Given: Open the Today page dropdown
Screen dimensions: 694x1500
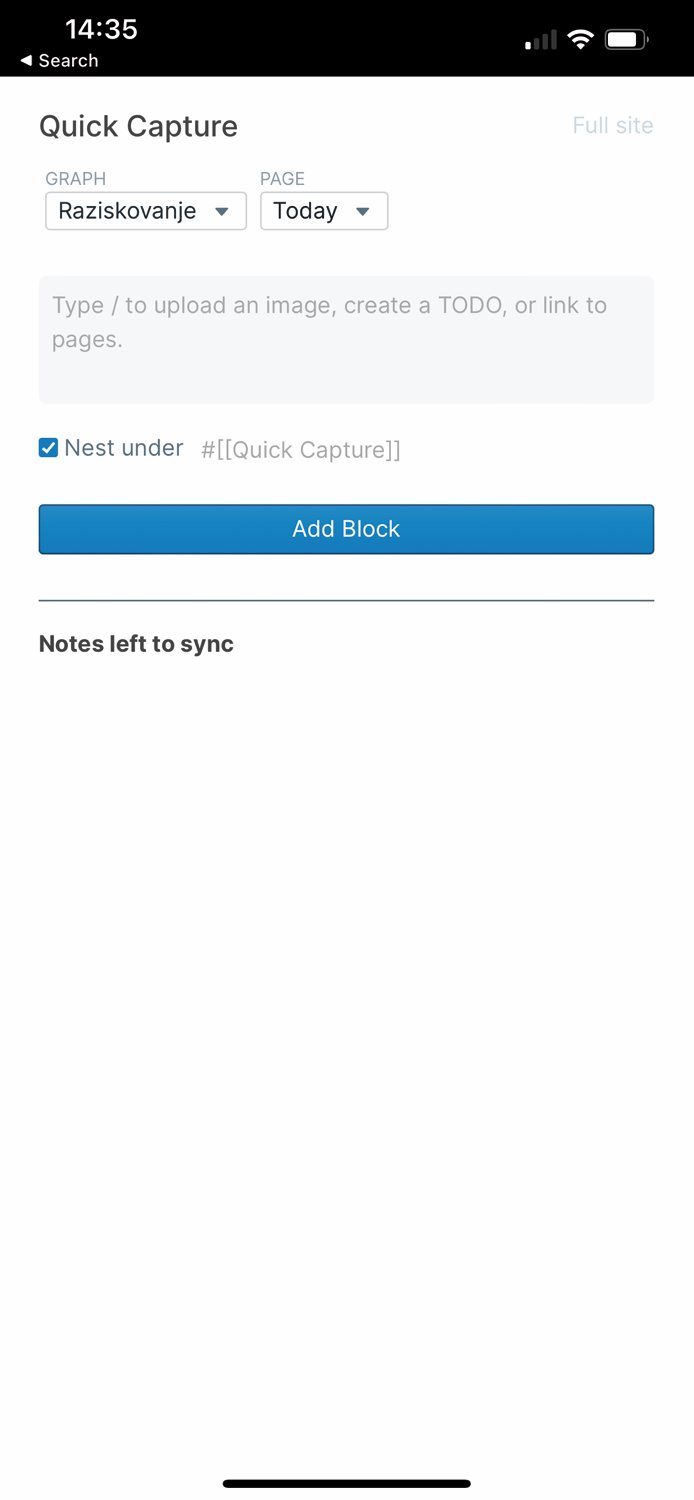Looking at the screenshot, I should coord(324,211).
